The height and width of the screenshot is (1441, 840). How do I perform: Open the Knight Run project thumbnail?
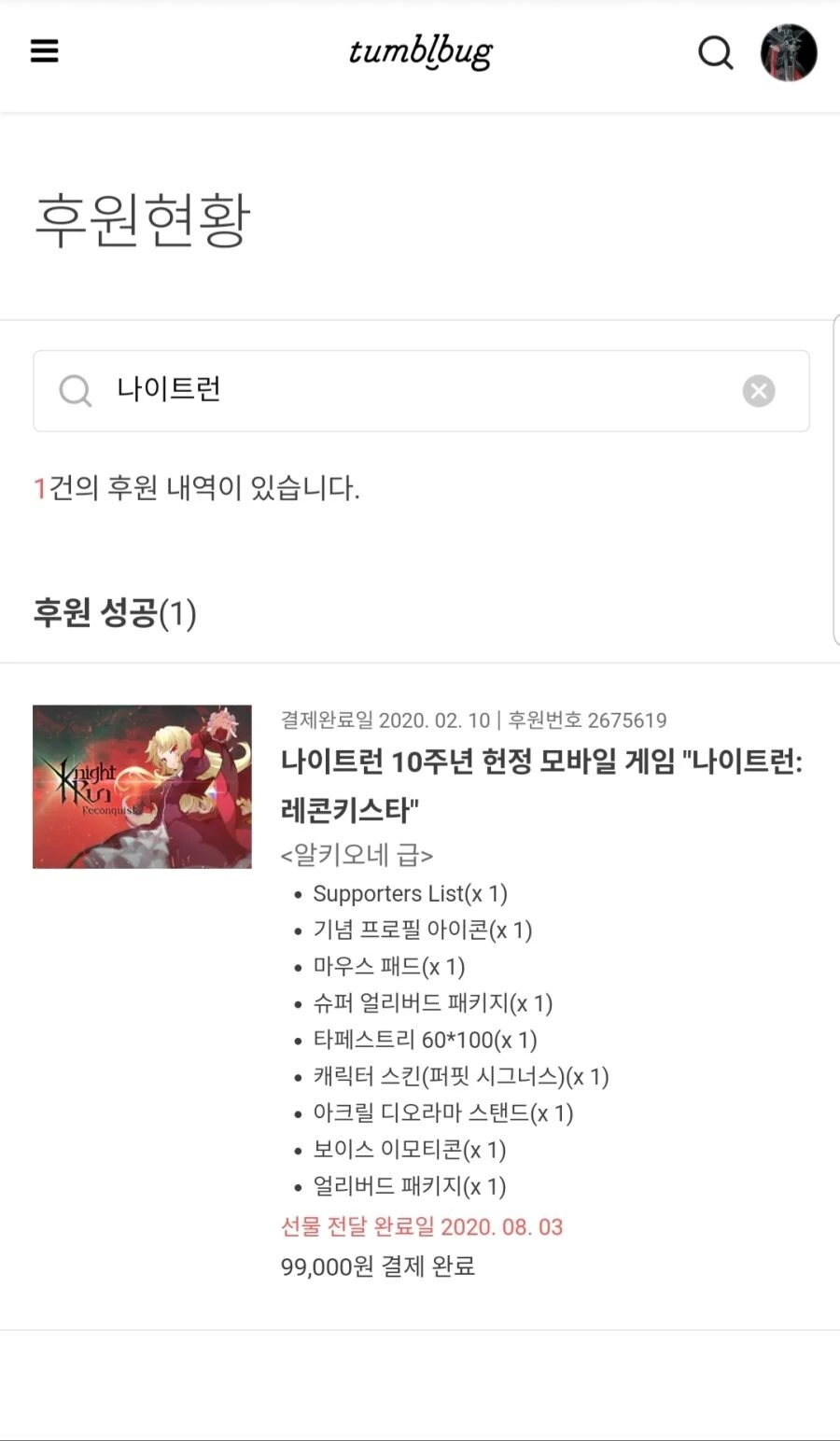[142, 787]
